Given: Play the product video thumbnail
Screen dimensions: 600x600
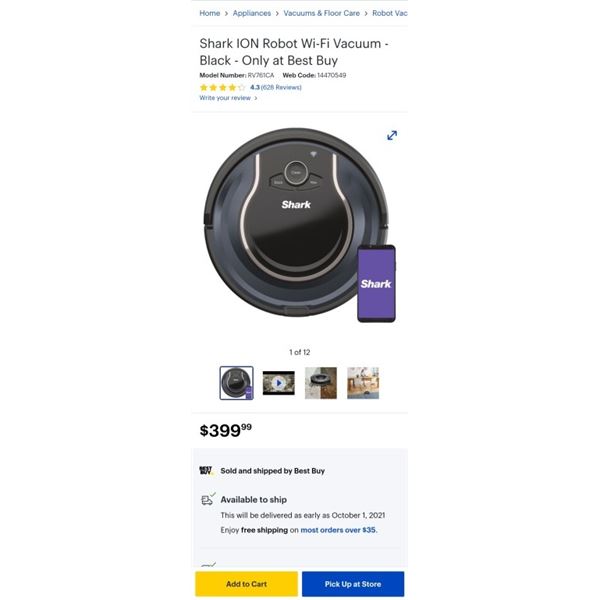Looking at the screenshot, I should [x=279, y=383].
